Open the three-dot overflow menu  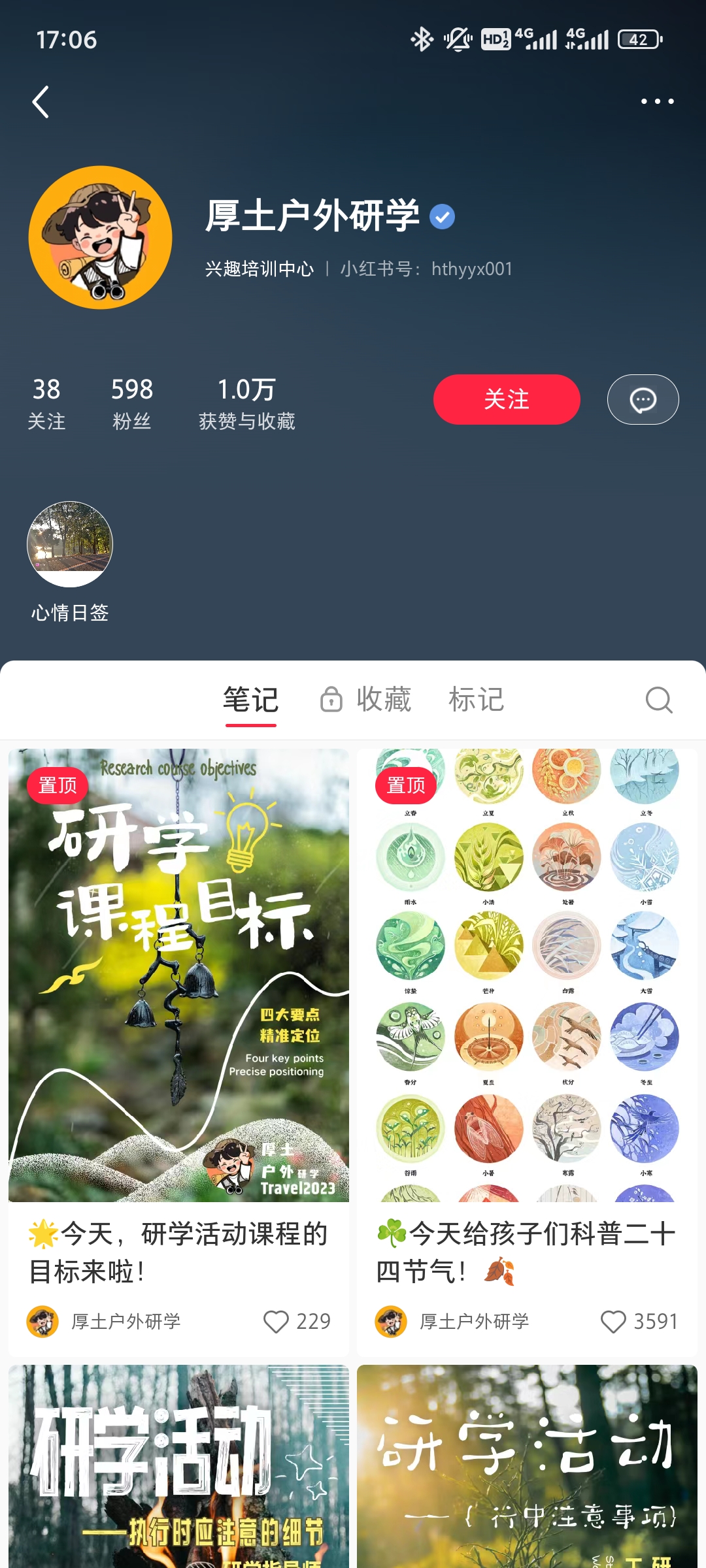coord(657,101)
